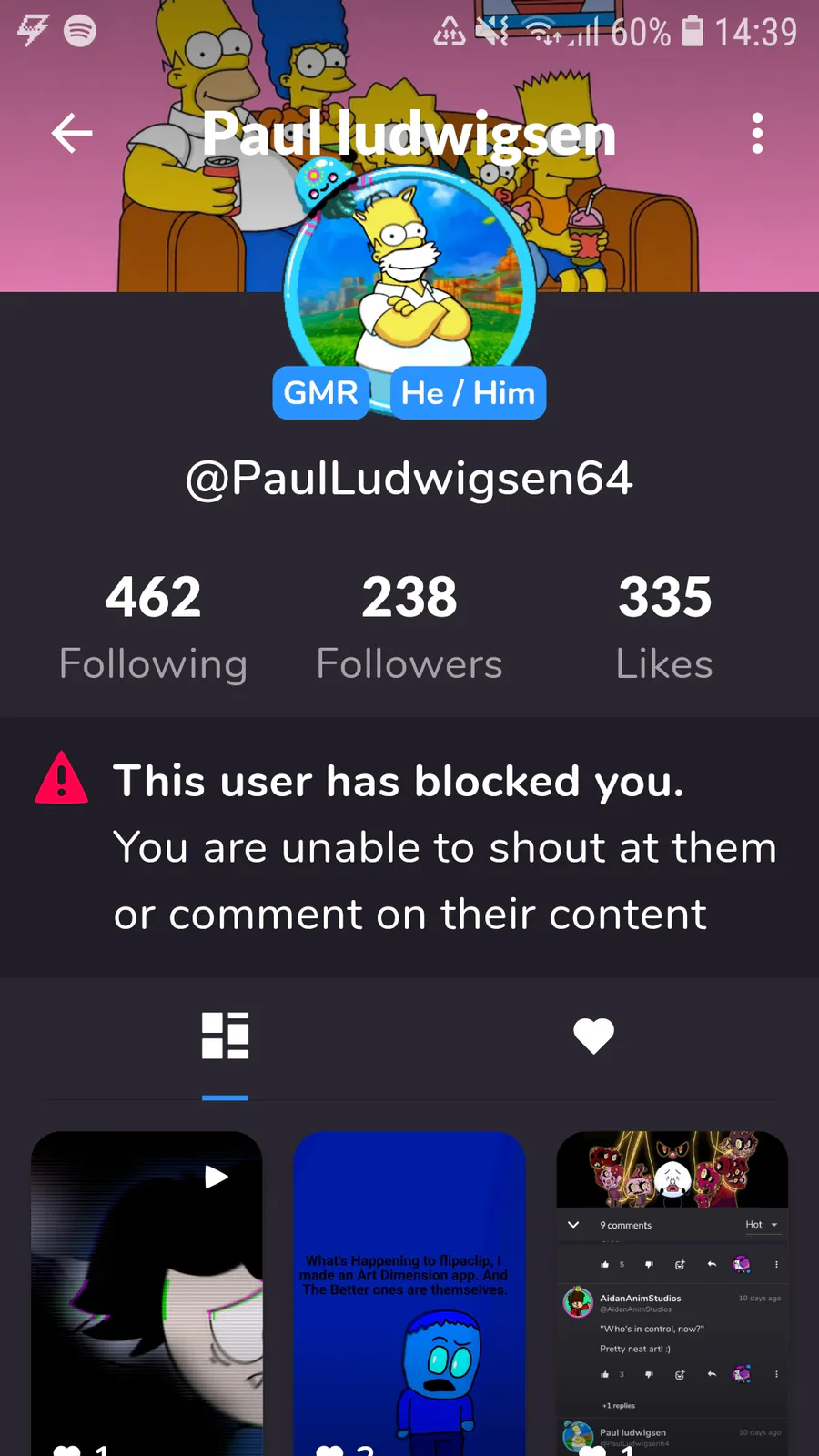View the 238 Followers list
This screenshot has height=1456, width=819.
click(x=409, y=627)
